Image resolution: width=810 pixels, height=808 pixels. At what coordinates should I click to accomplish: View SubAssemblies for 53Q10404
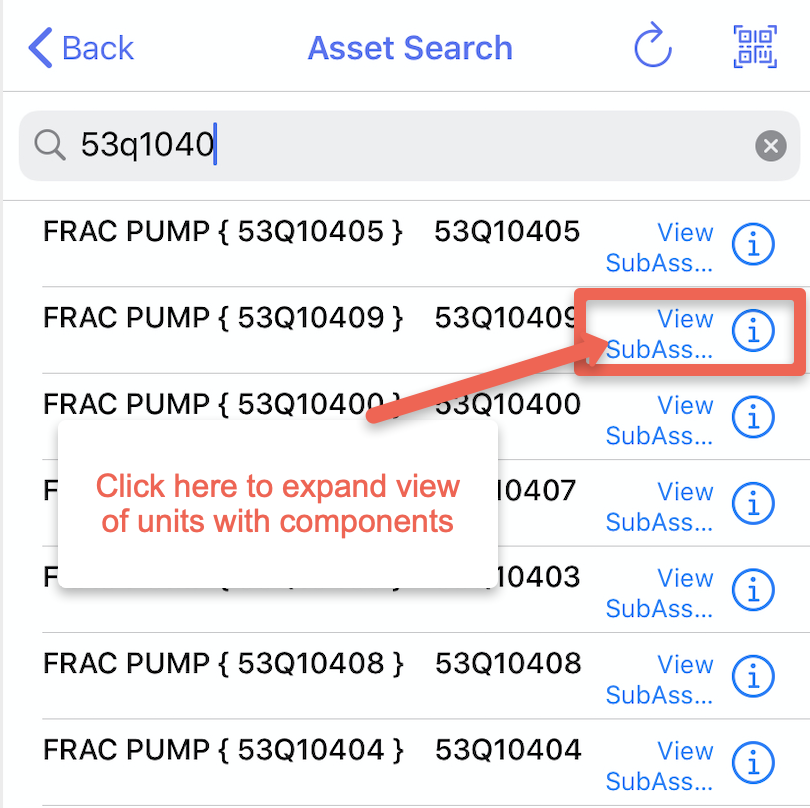[661, 764]
